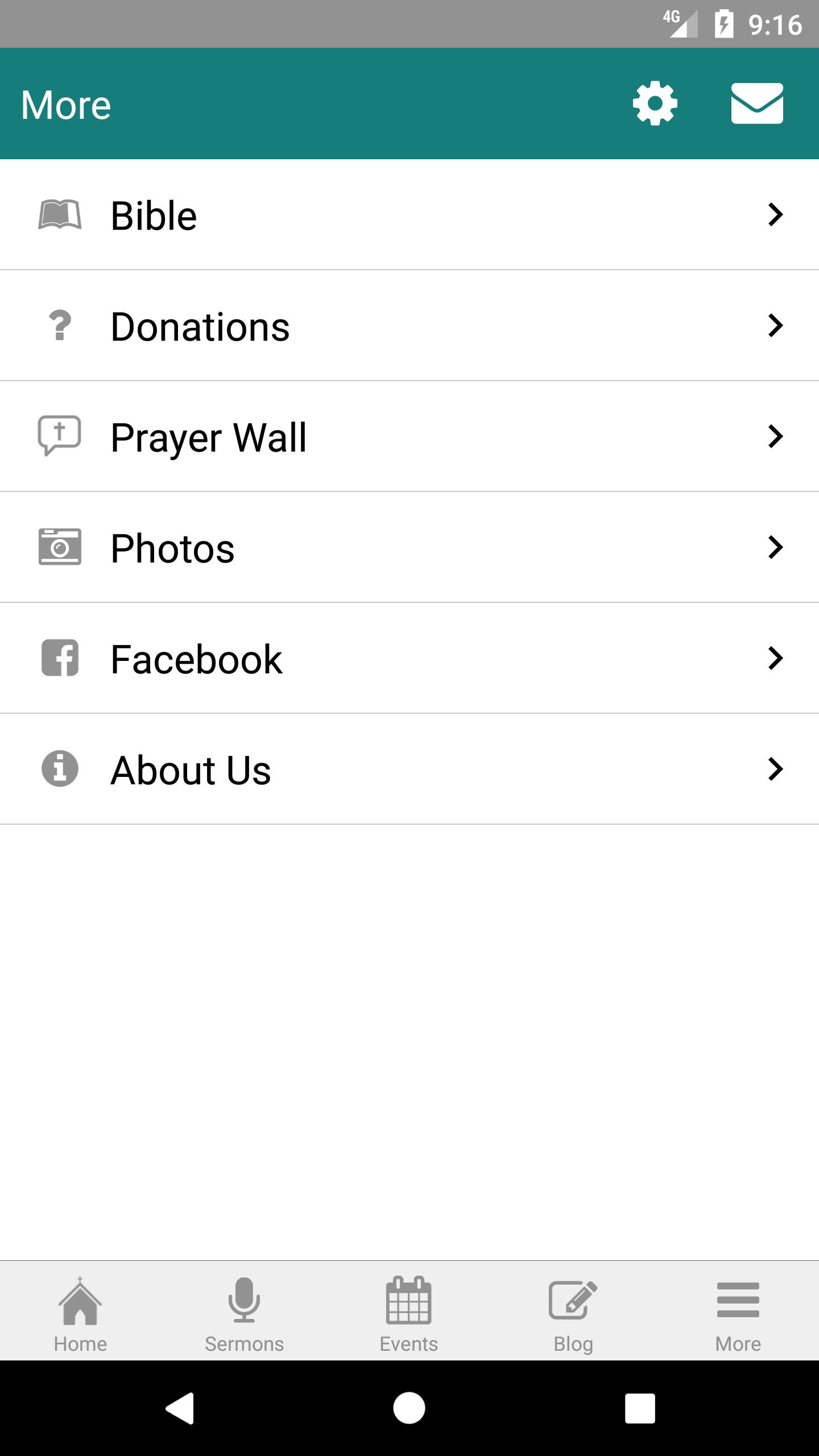Open the Bible row
Viewport: 819px width, 1456px height.
pos(409,215)
